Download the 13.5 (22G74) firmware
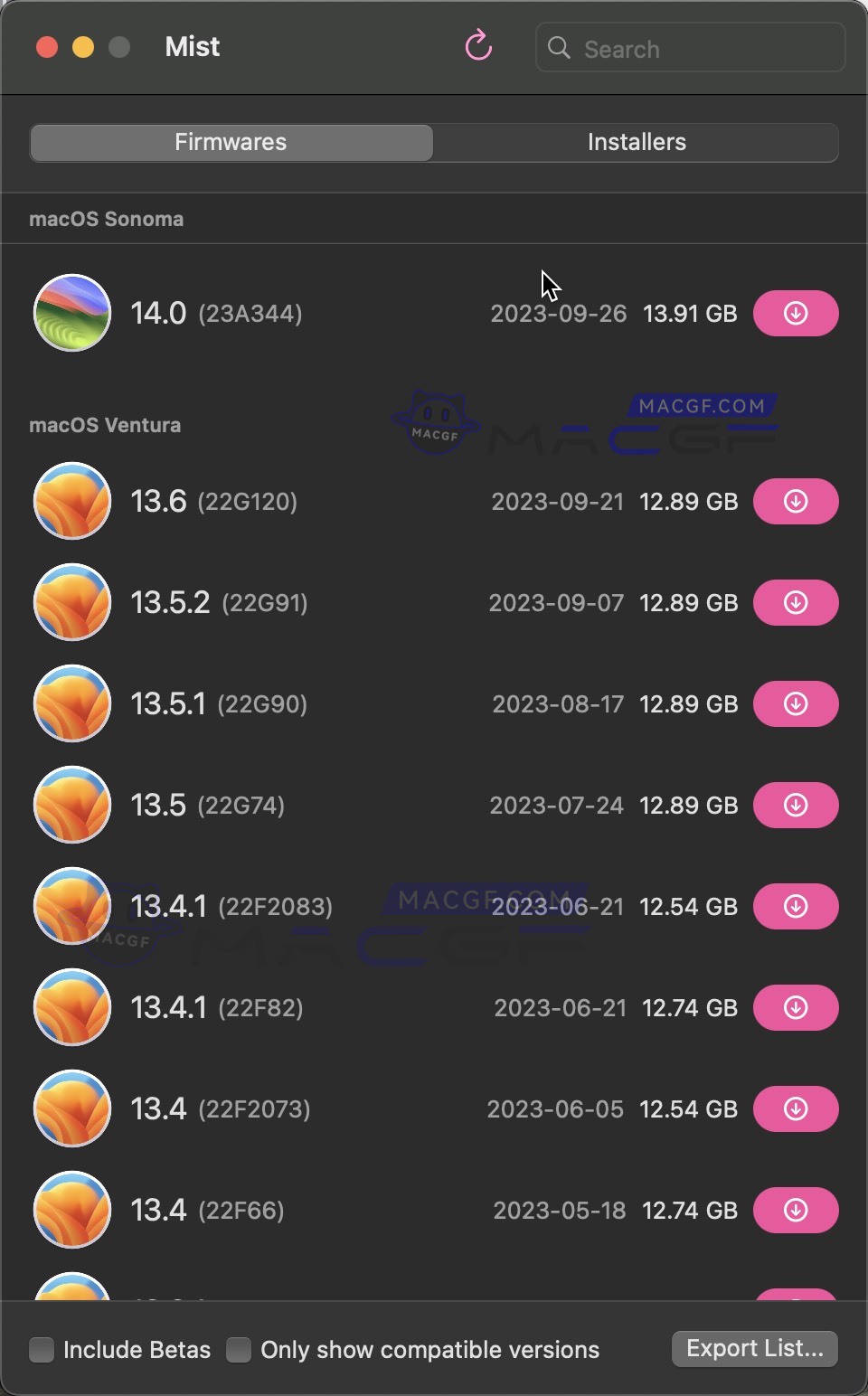Viewport: 868px width, 1396px height. click(796, 805)
